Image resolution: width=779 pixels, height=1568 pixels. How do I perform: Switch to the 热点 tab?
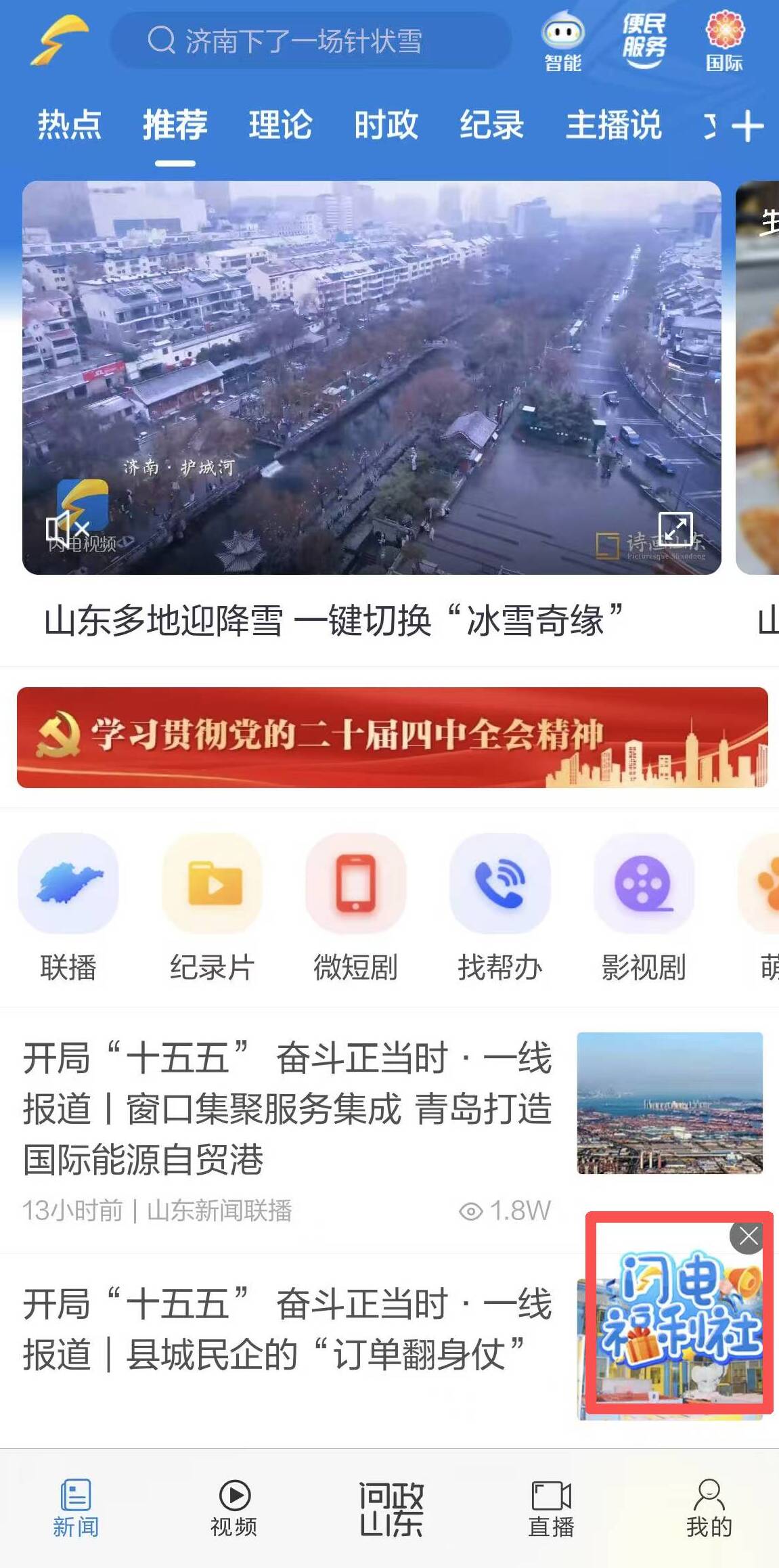coord(69,125)
